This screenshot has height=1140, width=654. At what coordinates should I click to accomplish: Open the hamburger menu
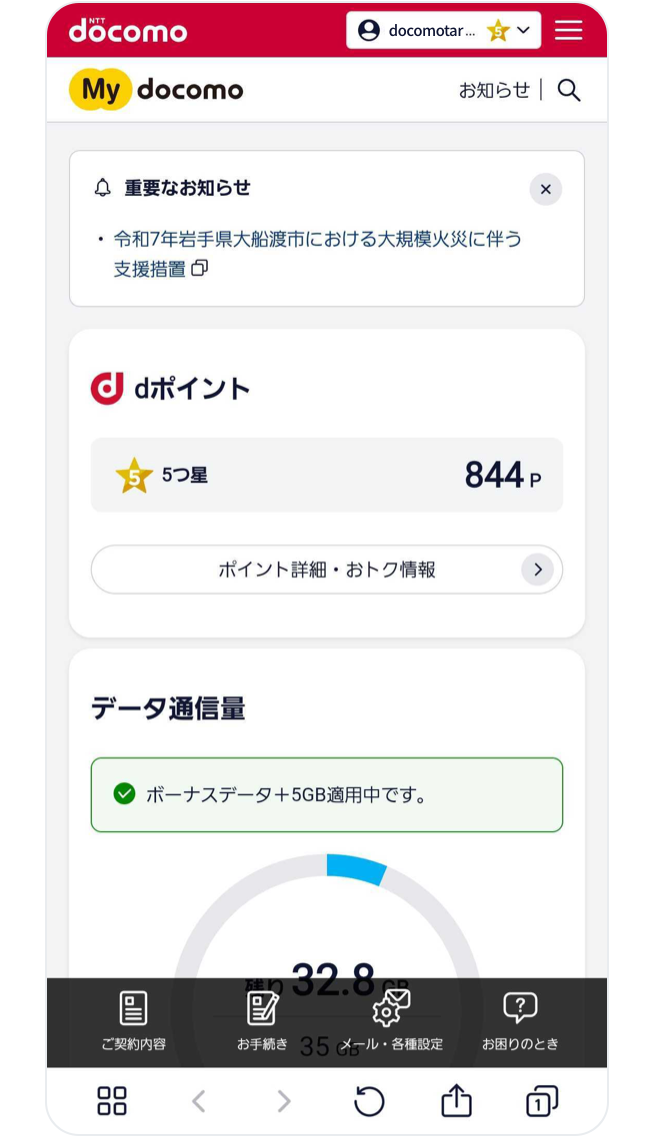pos(568,30)
